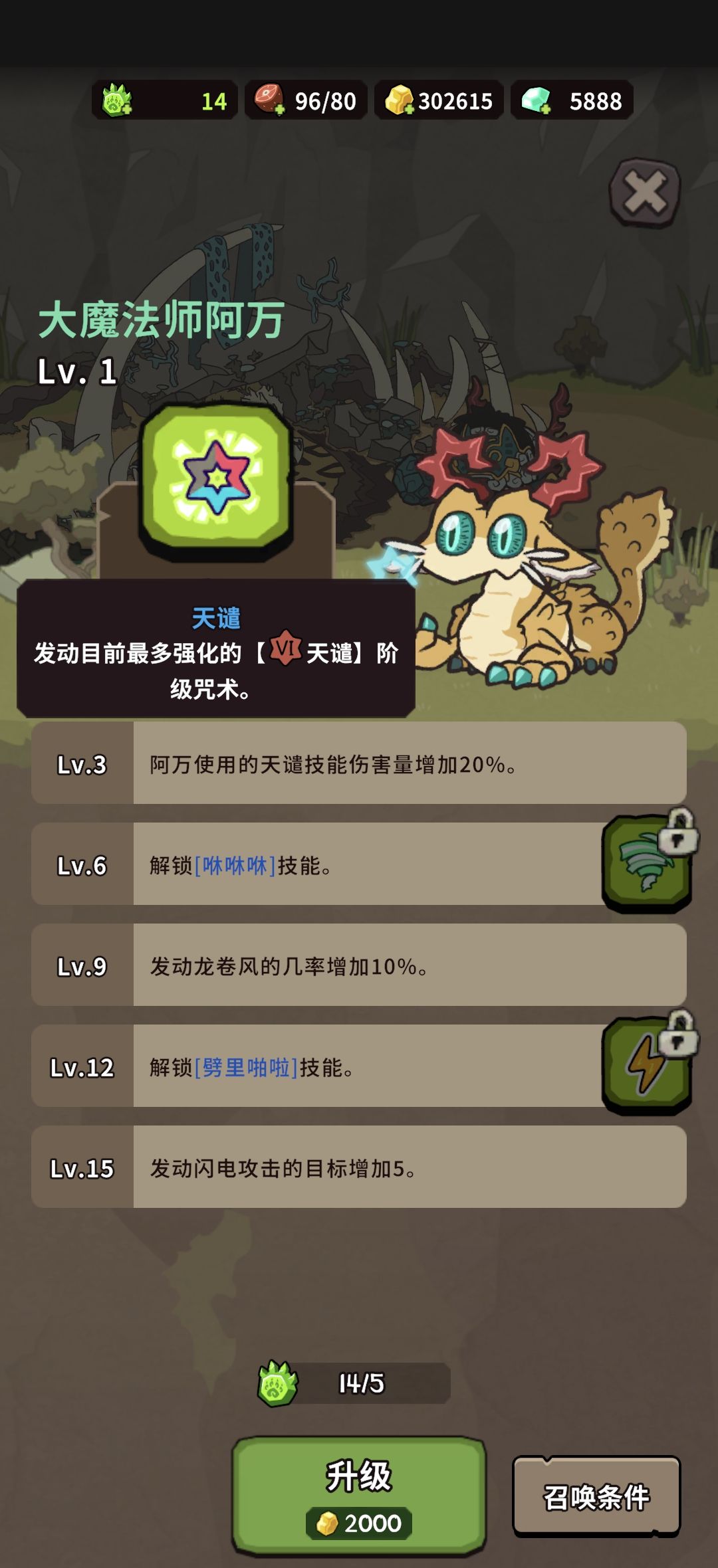The height and width of the screenshot is (1568, 718).
Task: View the locked lightning skill at Lv.12
Action: coord(647,1064)
